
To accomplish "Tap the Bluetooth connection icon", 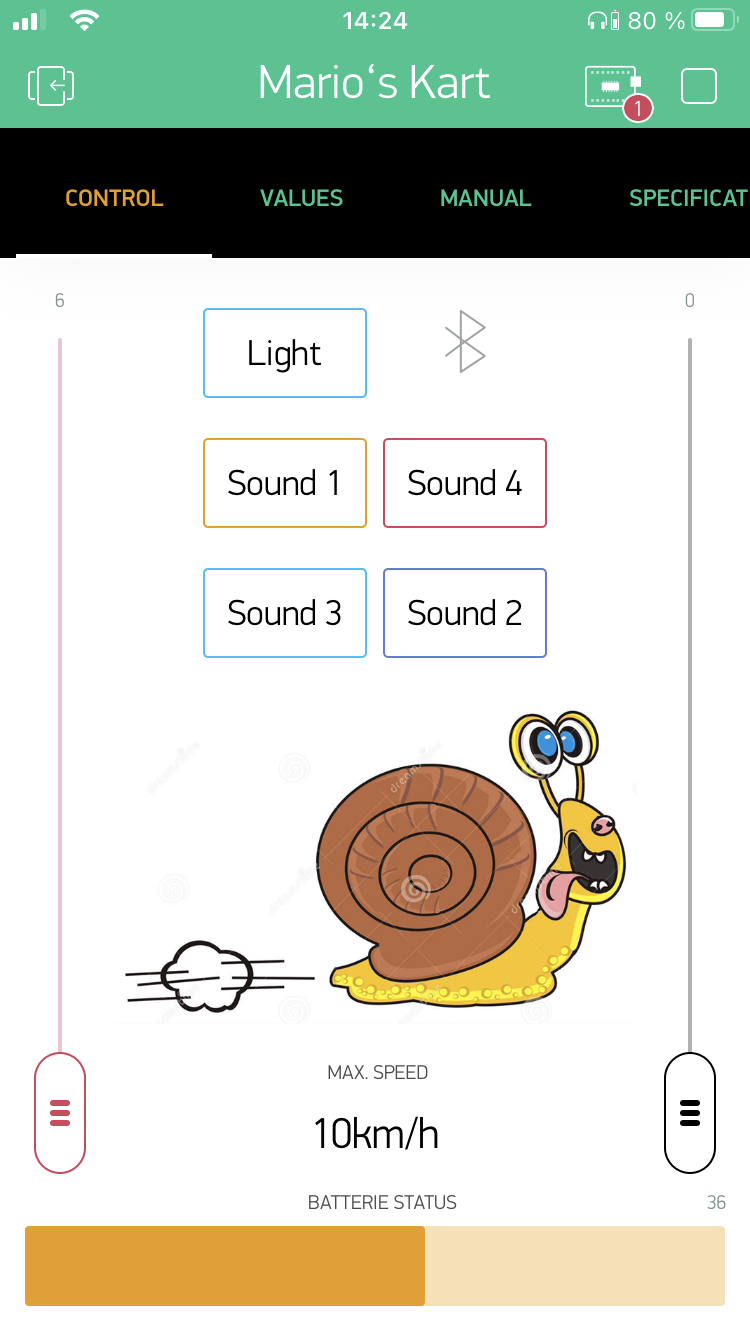I will pyautogui.click(x=465, y=342).
